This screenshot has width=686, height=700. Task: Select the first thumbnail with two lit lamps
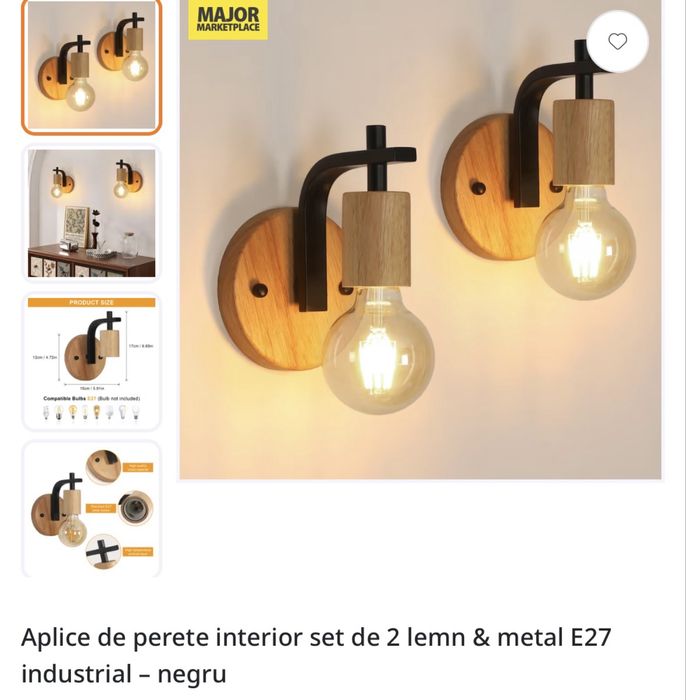coord(91,66)
